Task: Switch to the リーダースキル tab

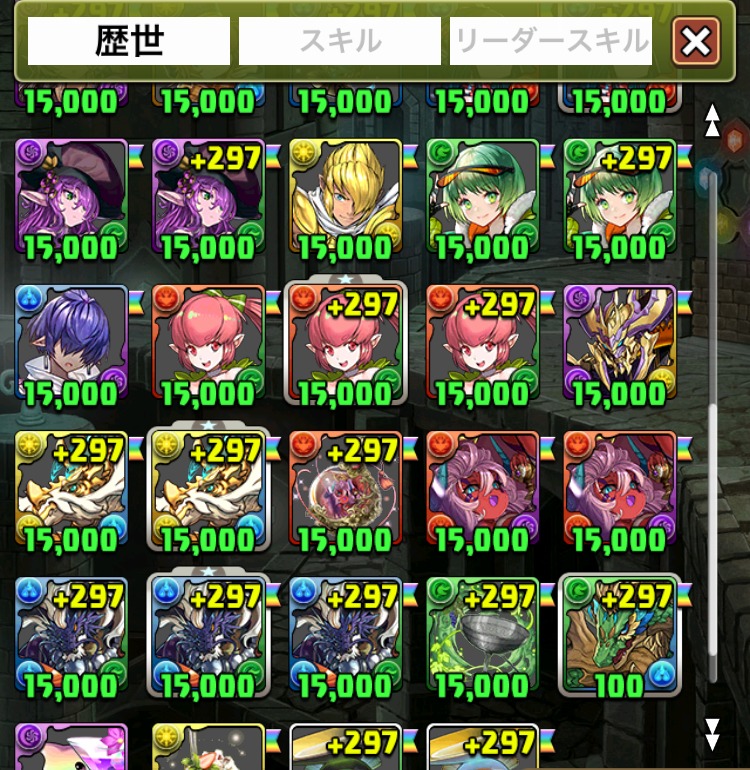Action: (551, 41)
